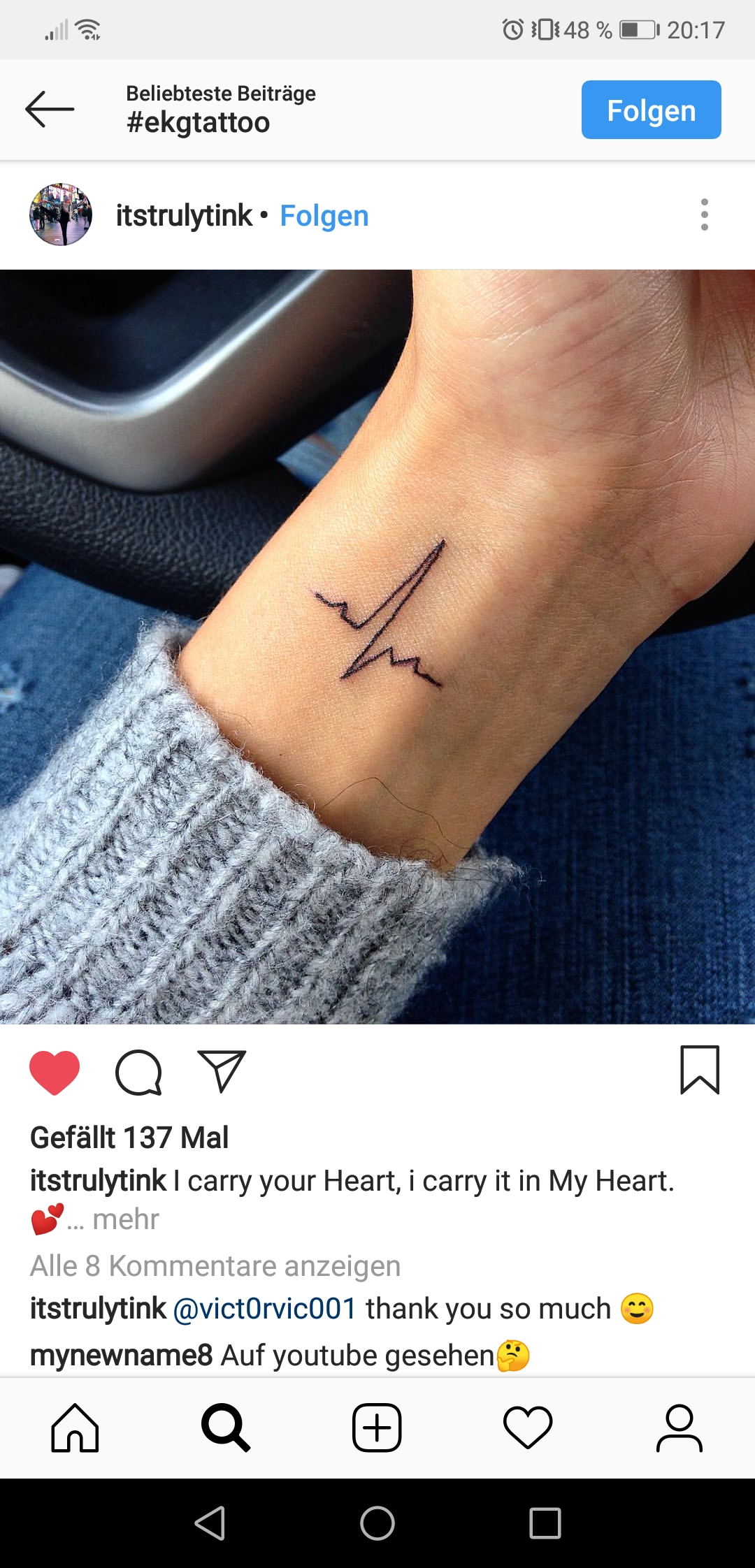The width and height of the screenshot is (755, 1568).
Task: Open the activity heart tab
Action: click(528, 1428)
